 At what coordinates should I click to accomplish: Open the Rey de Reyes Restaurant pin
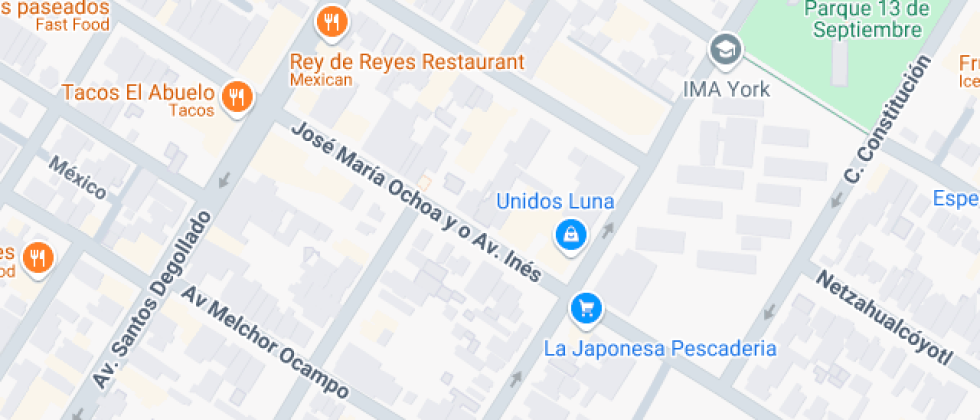coord(332,23)
